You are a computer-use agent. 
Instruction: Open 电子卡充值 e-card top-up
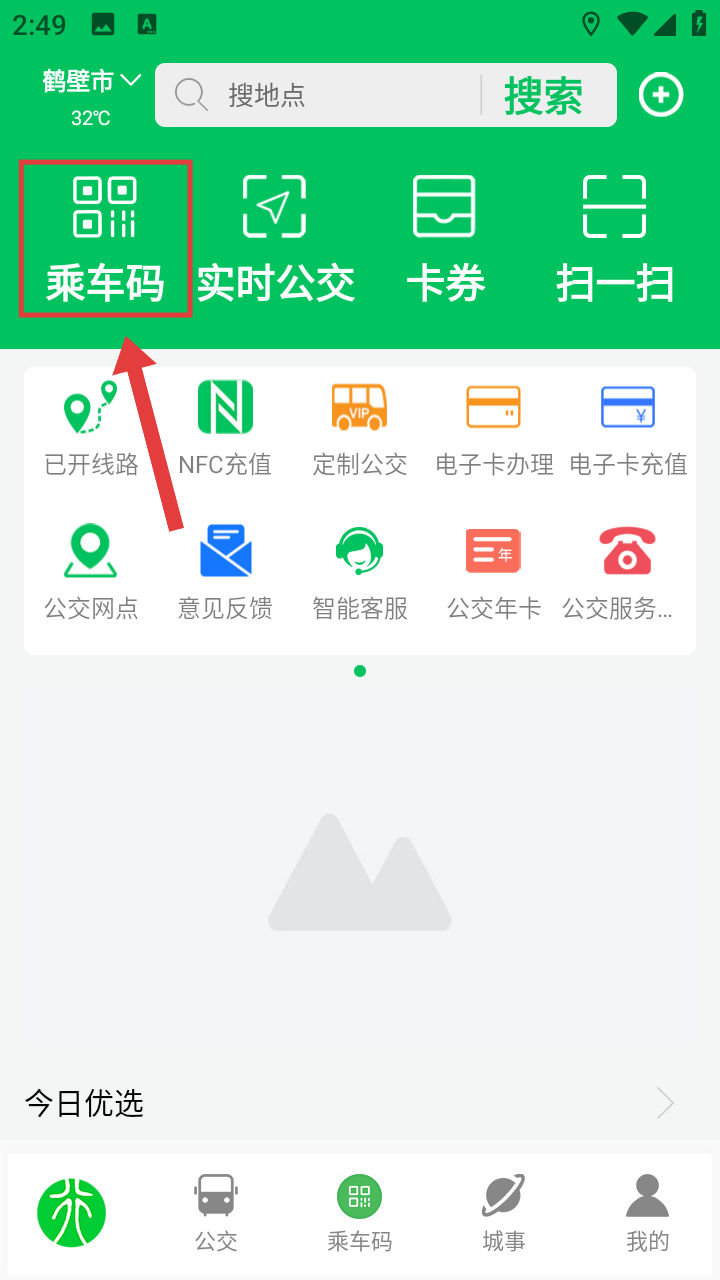628,428
